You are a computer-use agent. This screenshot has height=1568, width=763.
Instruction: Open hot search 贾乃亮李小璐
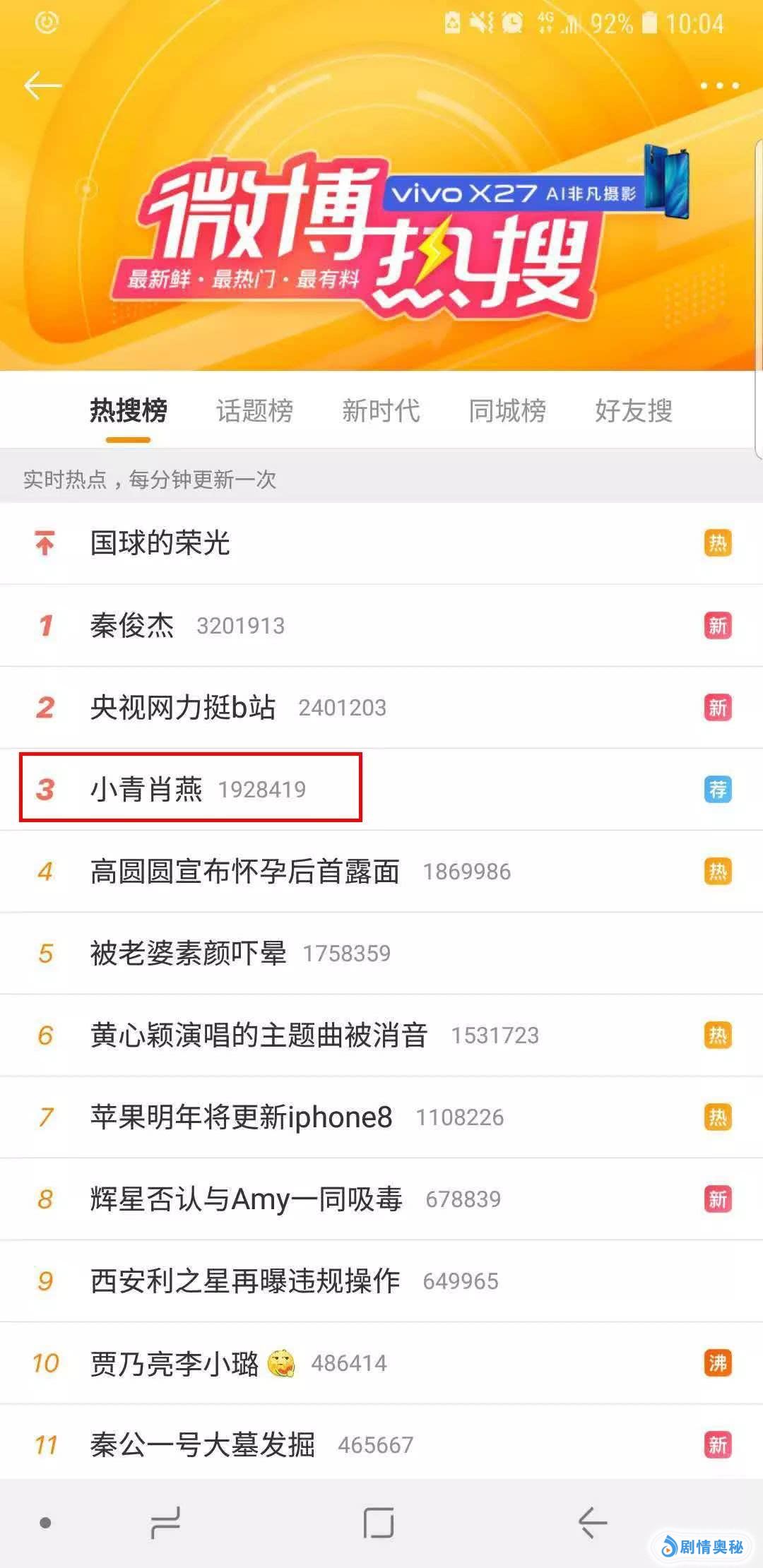[175, 1362]
